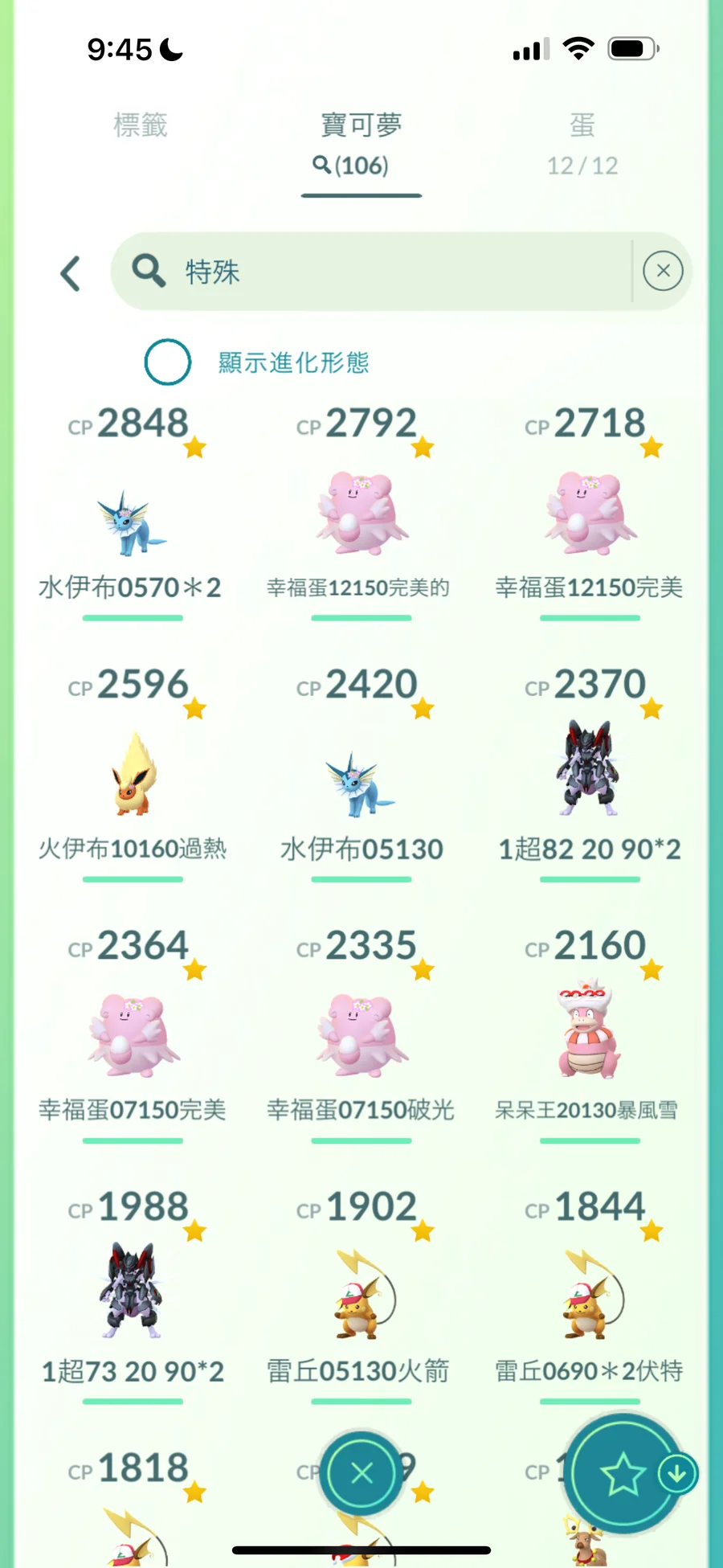
Task: Select the CP 2718 幸福蛋12150完美
Action: click(x=589, y=515)
